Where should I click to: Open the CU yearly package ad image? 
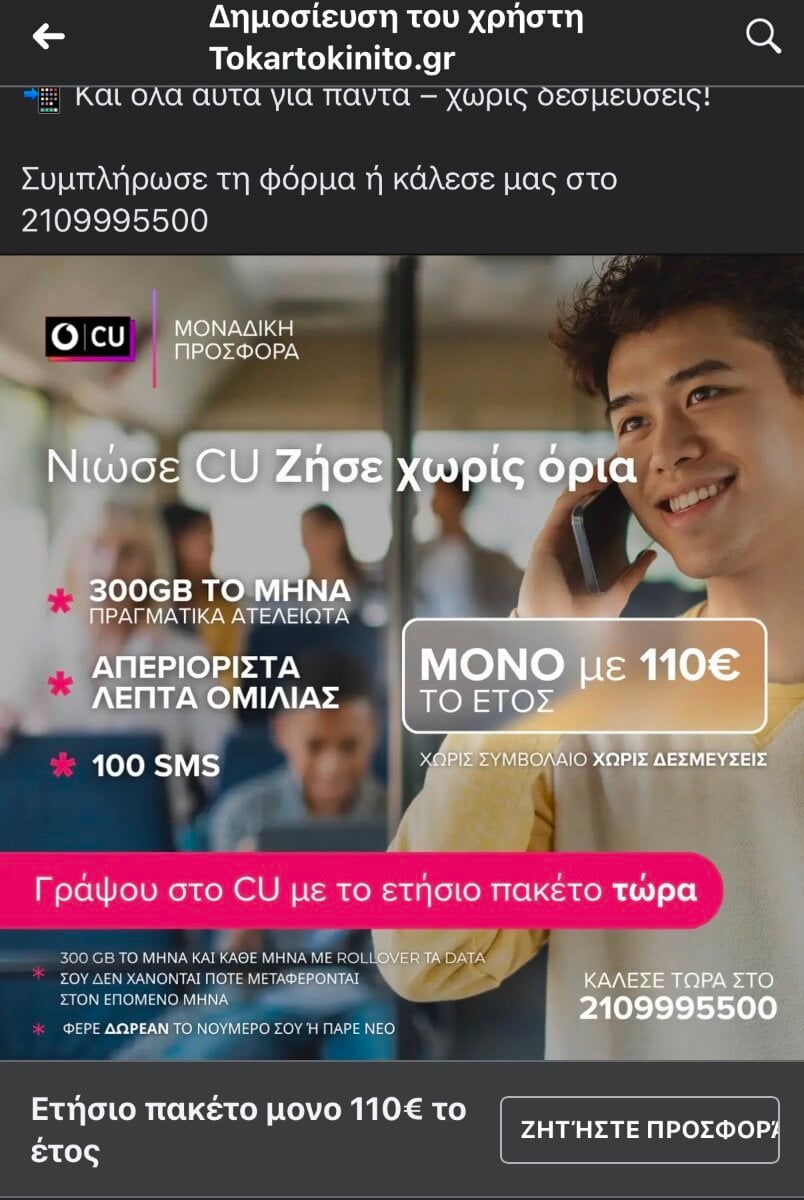click(x=402, y=560)
